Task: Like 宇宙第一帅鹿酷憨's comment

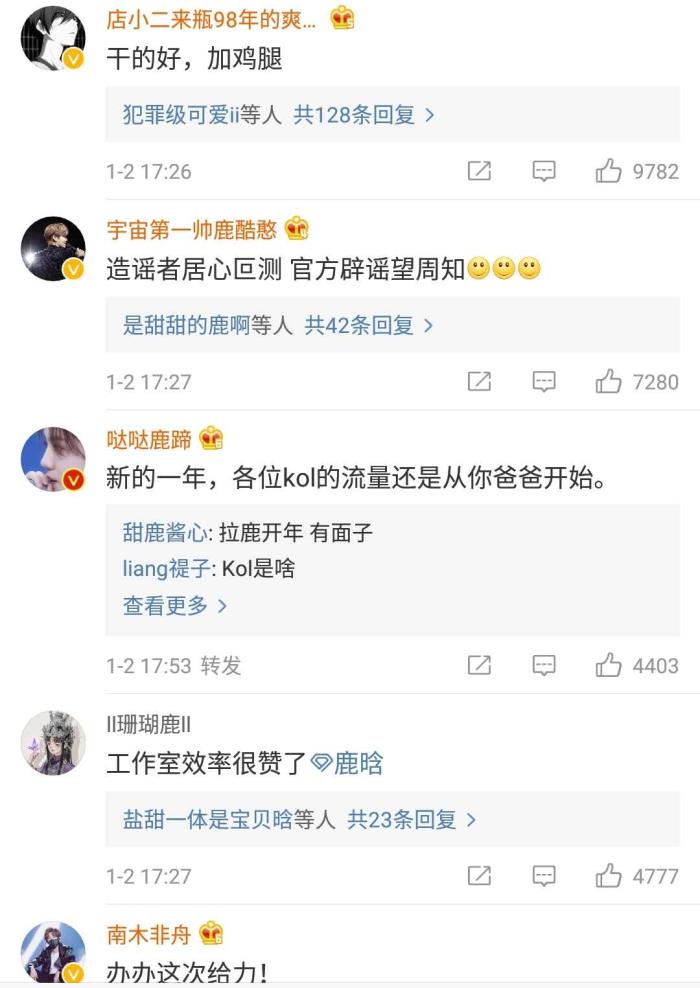Action: coord(609,381)
